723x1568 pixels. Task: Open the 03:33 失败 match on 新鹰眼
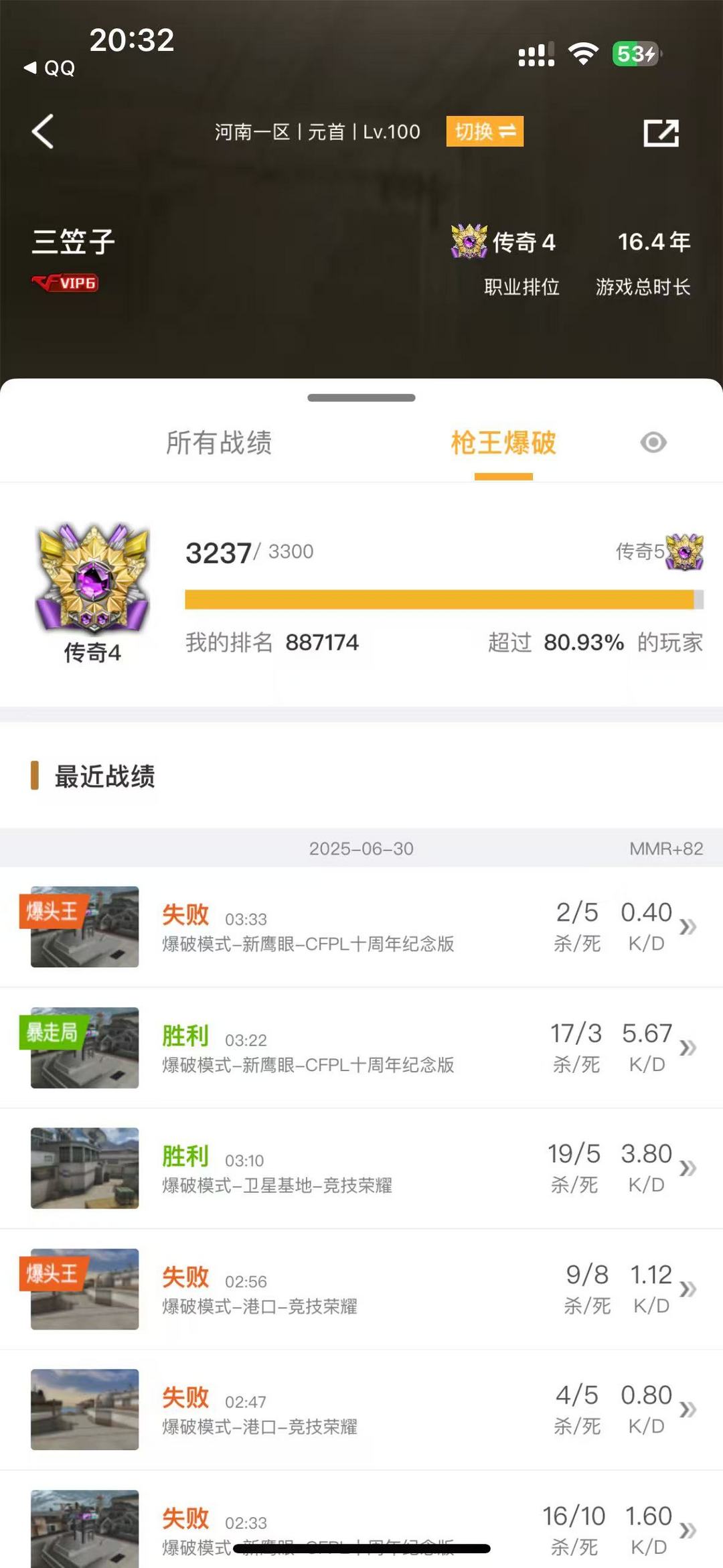tap(361, 927)
